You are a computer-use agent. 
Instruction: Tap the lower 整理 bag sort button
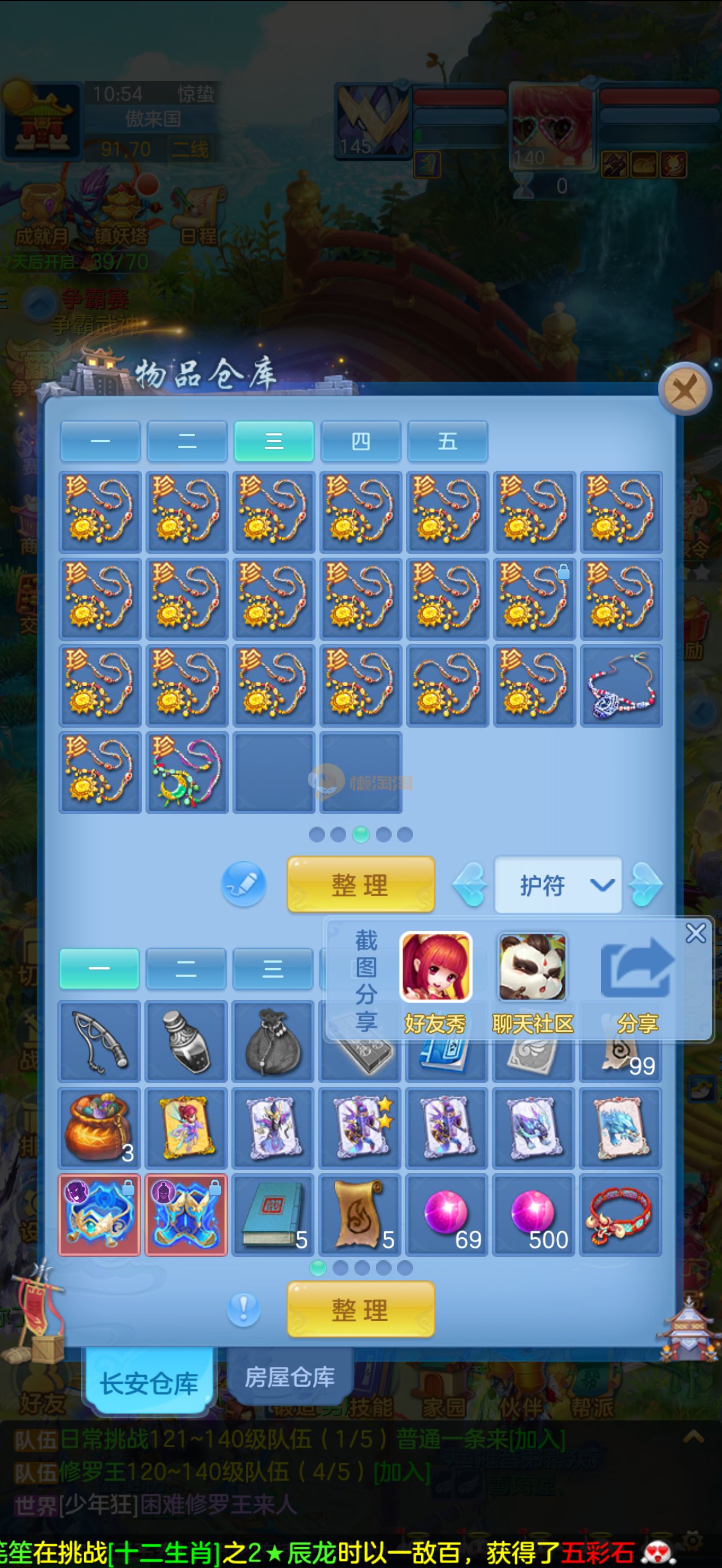click(360, 1309)
